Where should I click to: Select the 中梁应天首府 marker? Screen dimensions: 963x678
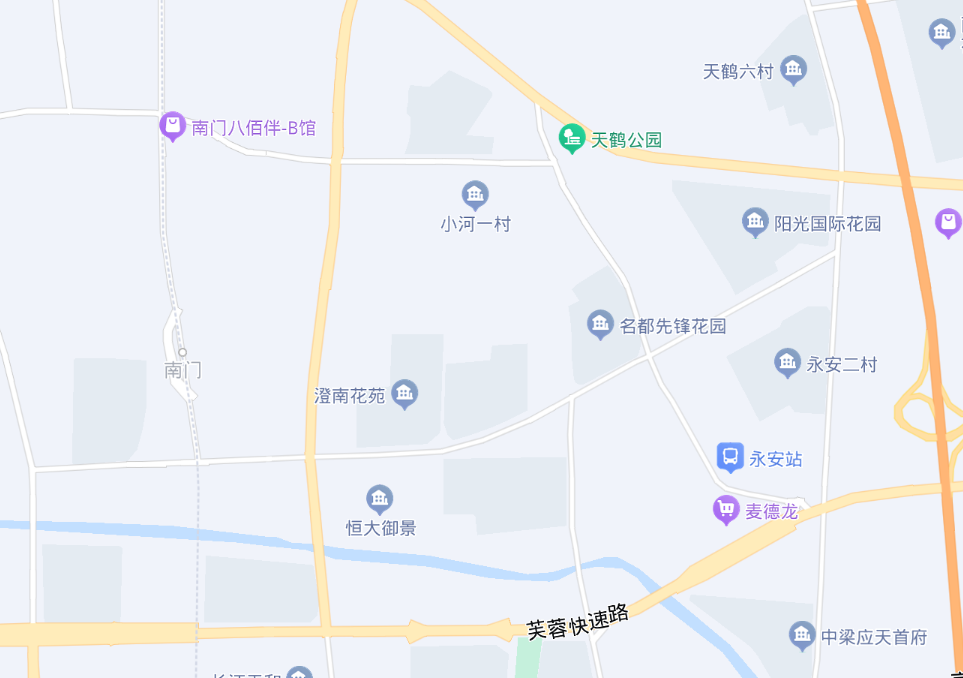[801, 634]
